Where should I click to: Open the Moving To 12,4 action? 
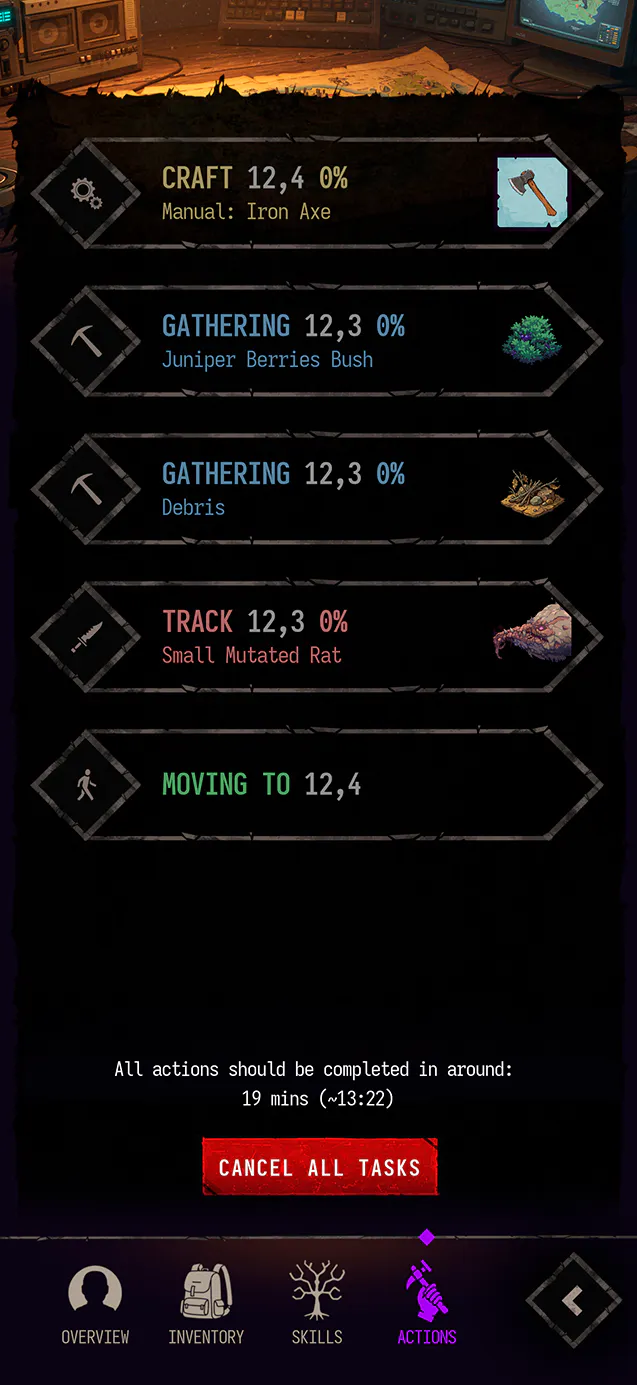[x=317, y=785]
